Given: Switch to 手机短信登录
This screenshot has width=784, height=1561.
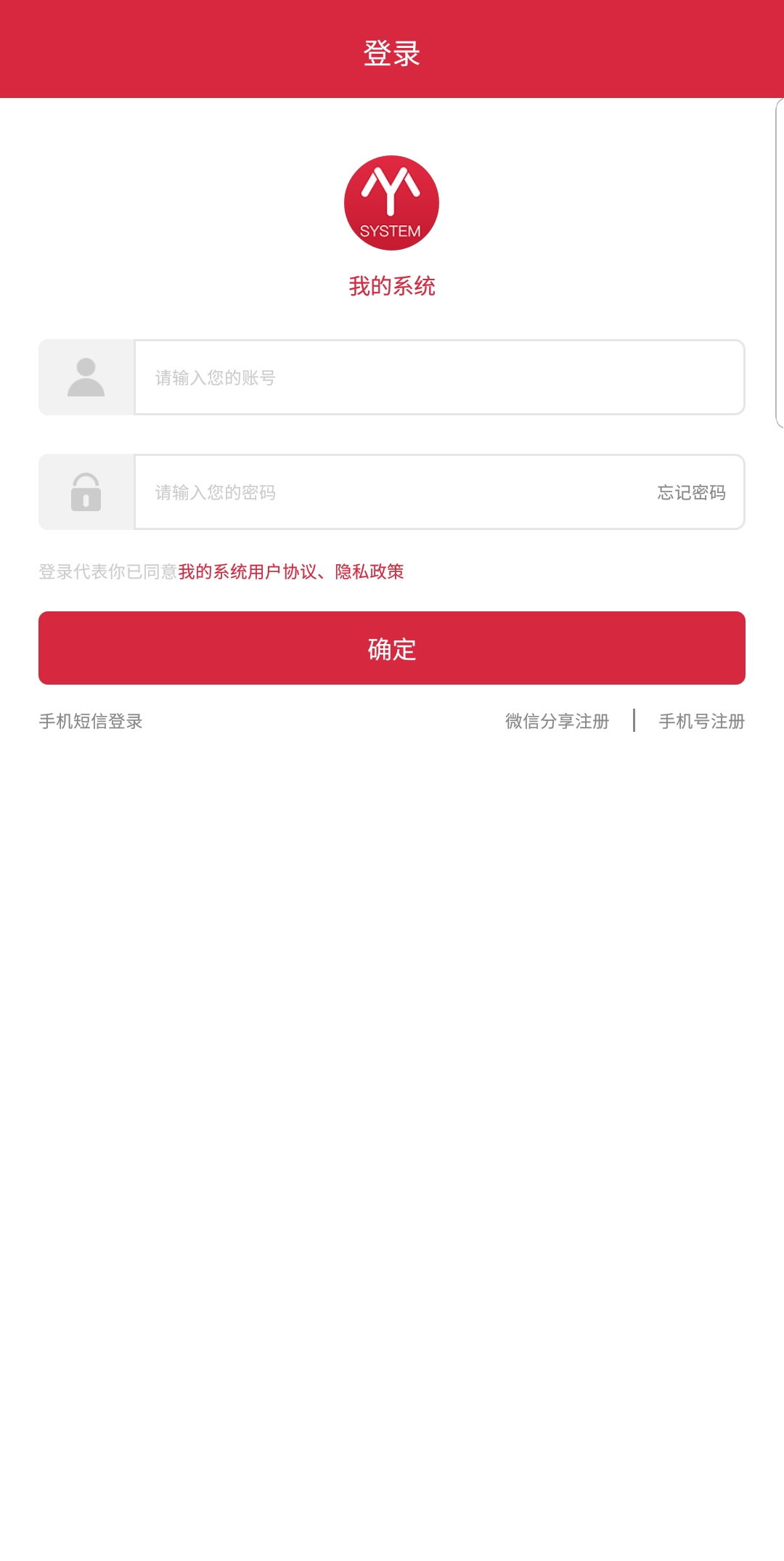Looking at the screenshot, I should coord(91,721).
